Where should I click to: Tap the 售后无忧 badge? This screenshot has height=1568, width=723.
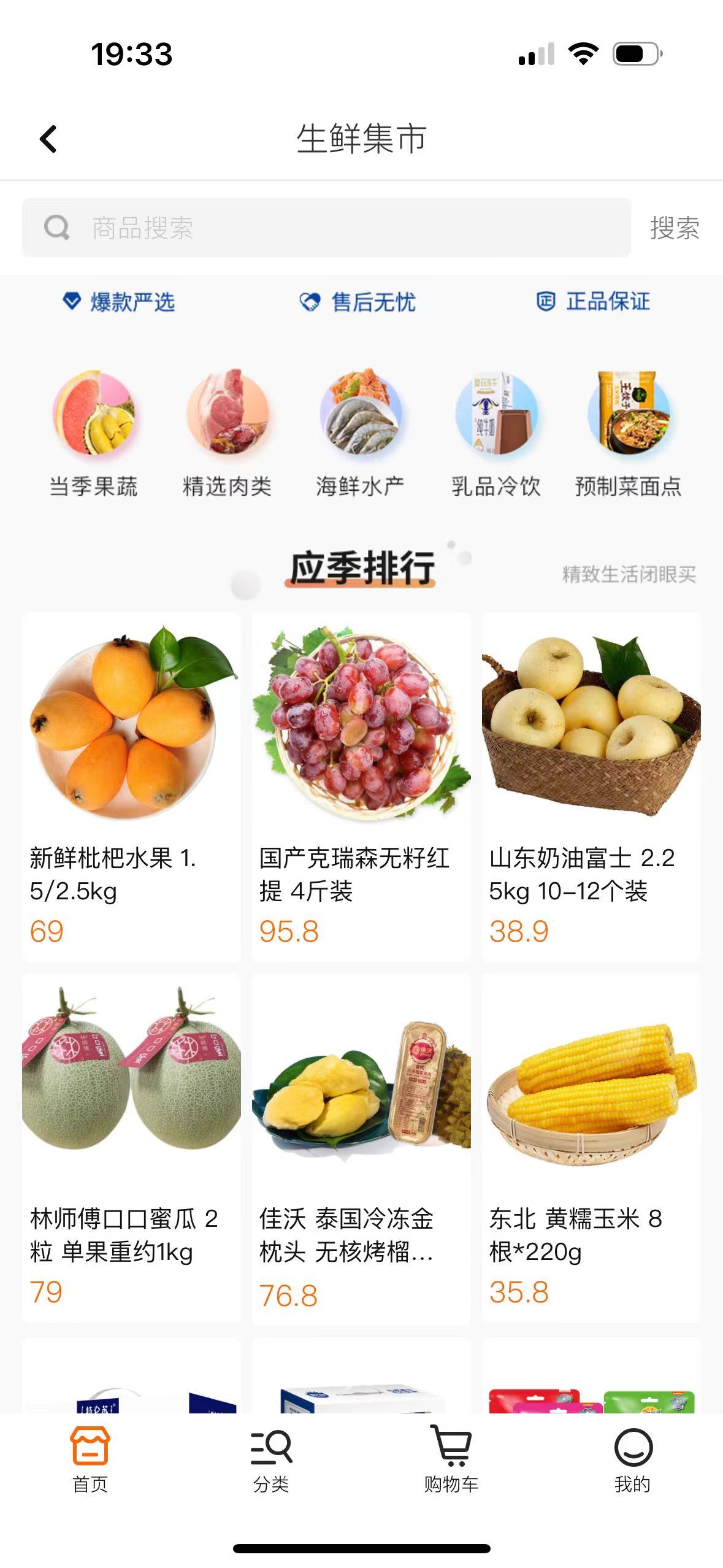point(357,301)
